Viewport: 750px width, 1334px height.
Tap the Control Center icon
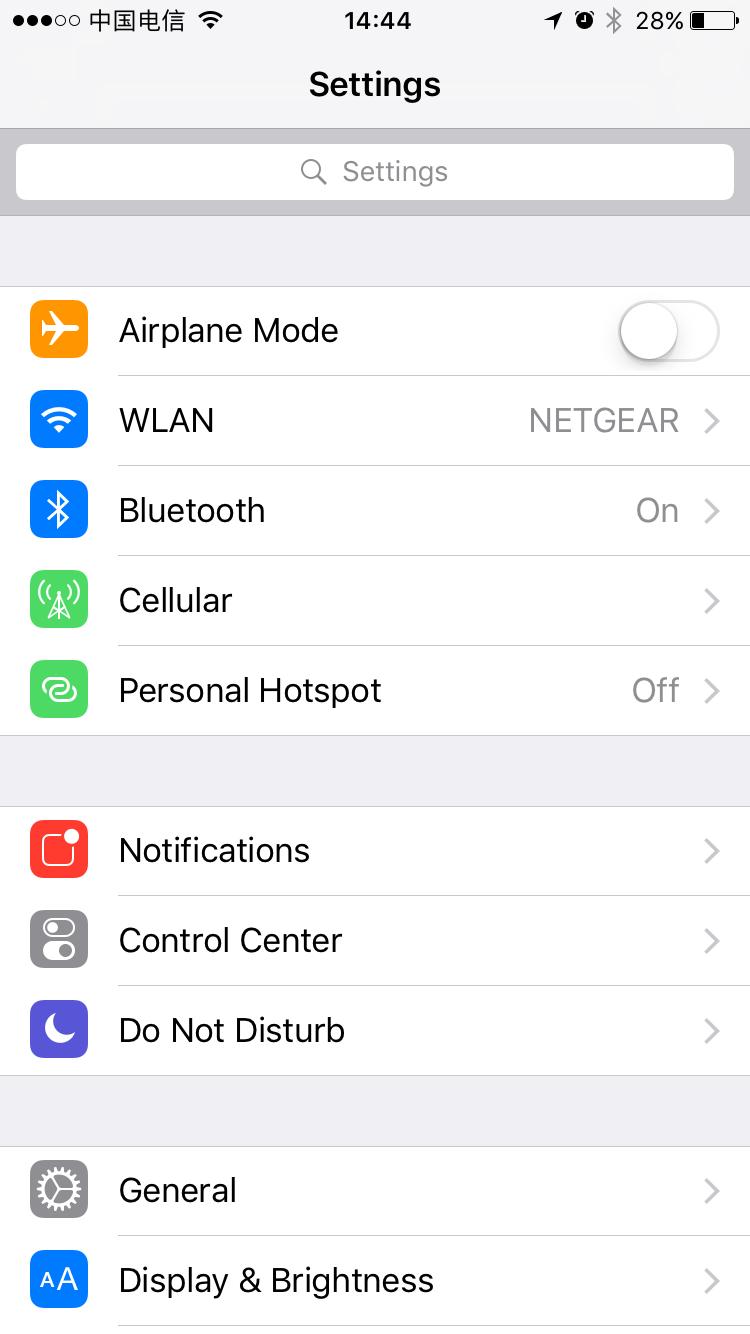(58, 940)
